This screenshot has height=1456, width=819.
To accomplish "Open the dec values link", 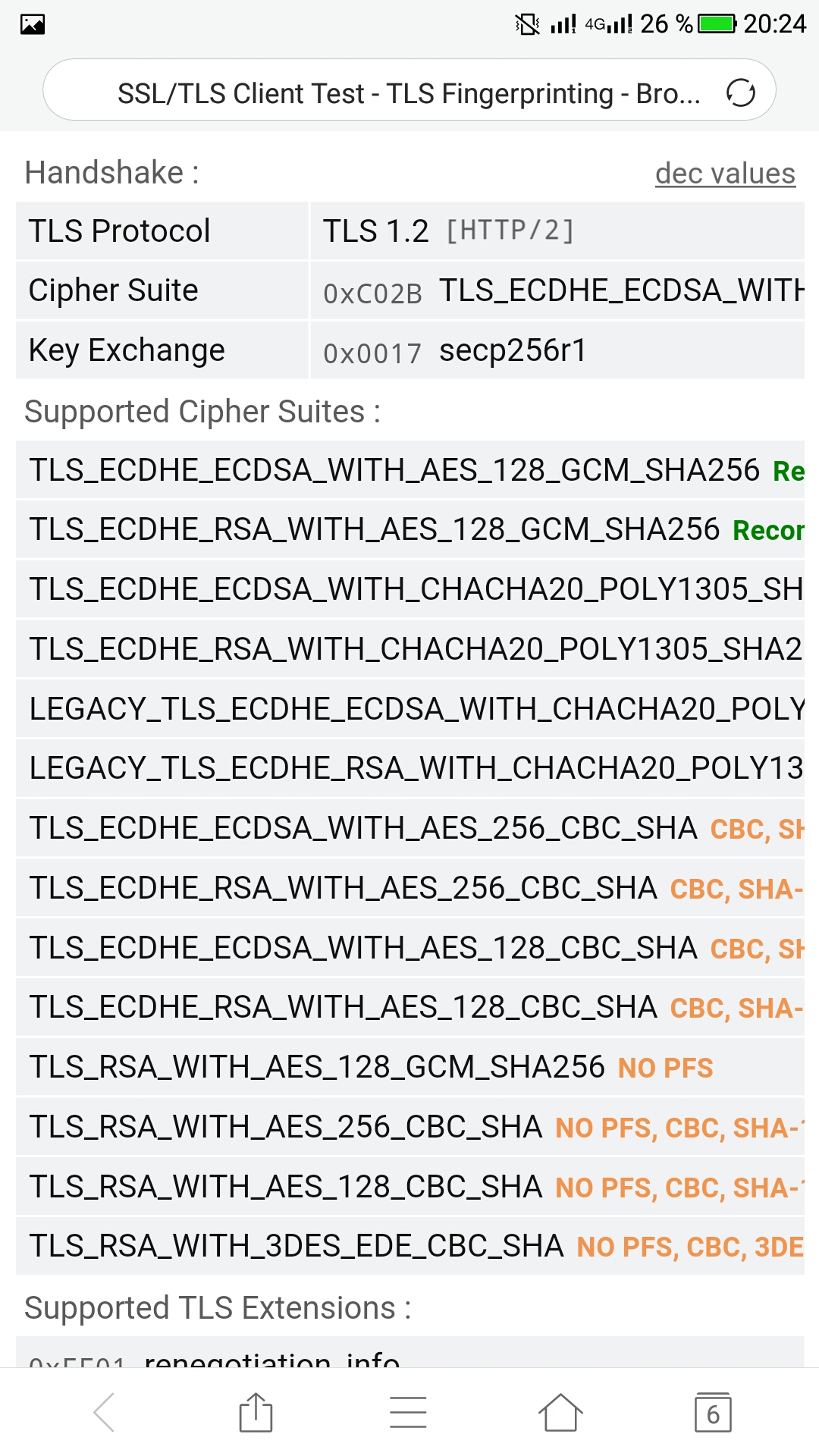I will click(725, 173).
